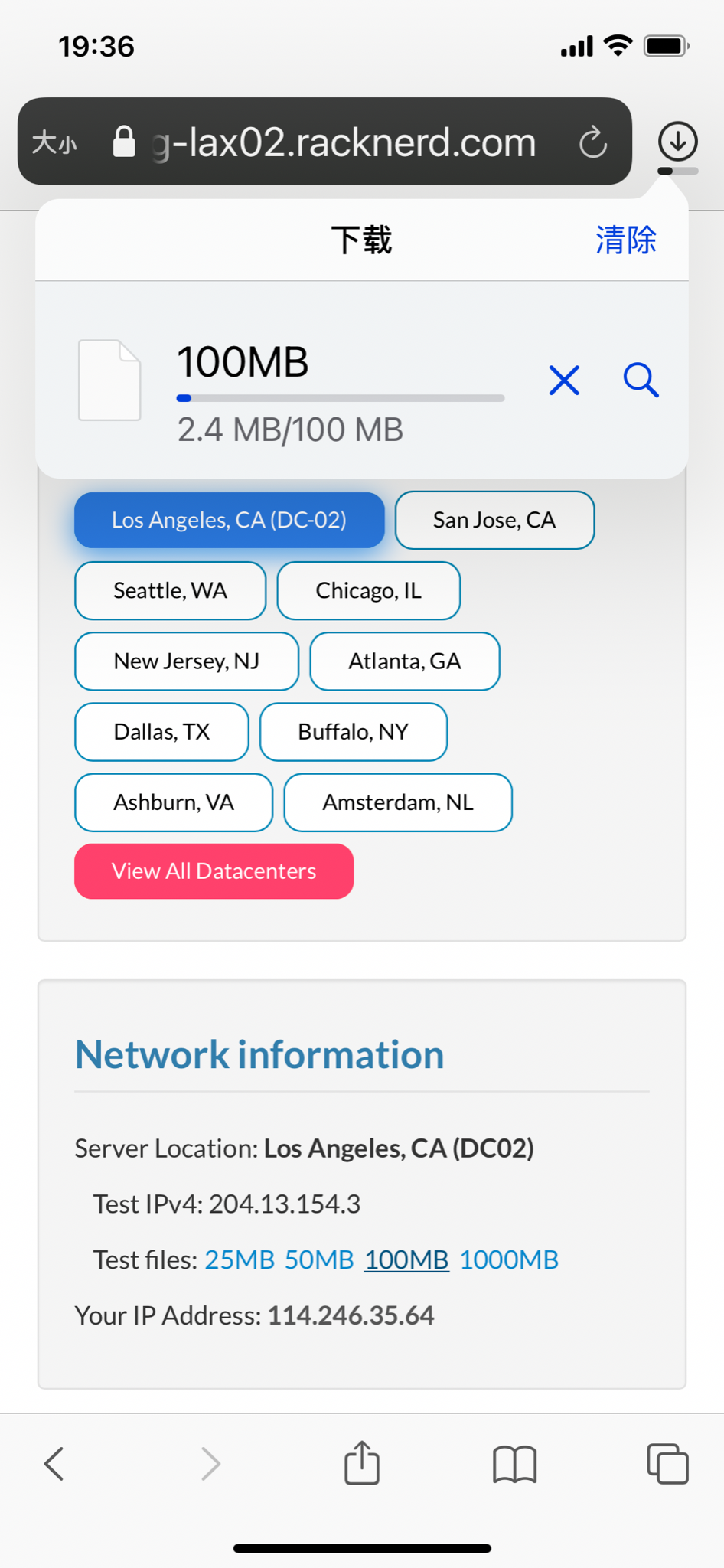Choose the New Jersey, NJ datacenter
The image size is (724, 1568).
[x=187, y=661]
